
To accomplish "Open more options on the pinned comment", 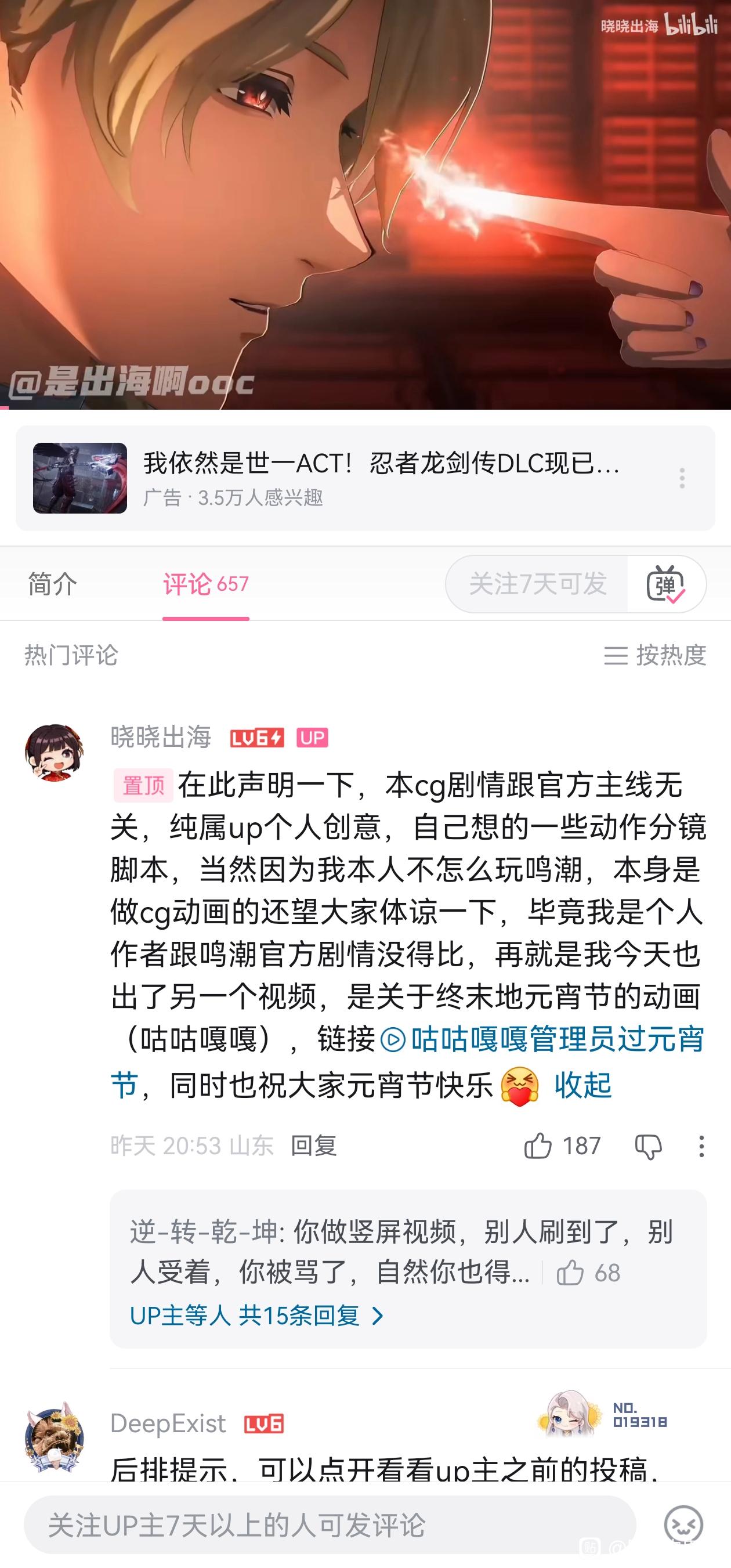I will coord(701,1147).
